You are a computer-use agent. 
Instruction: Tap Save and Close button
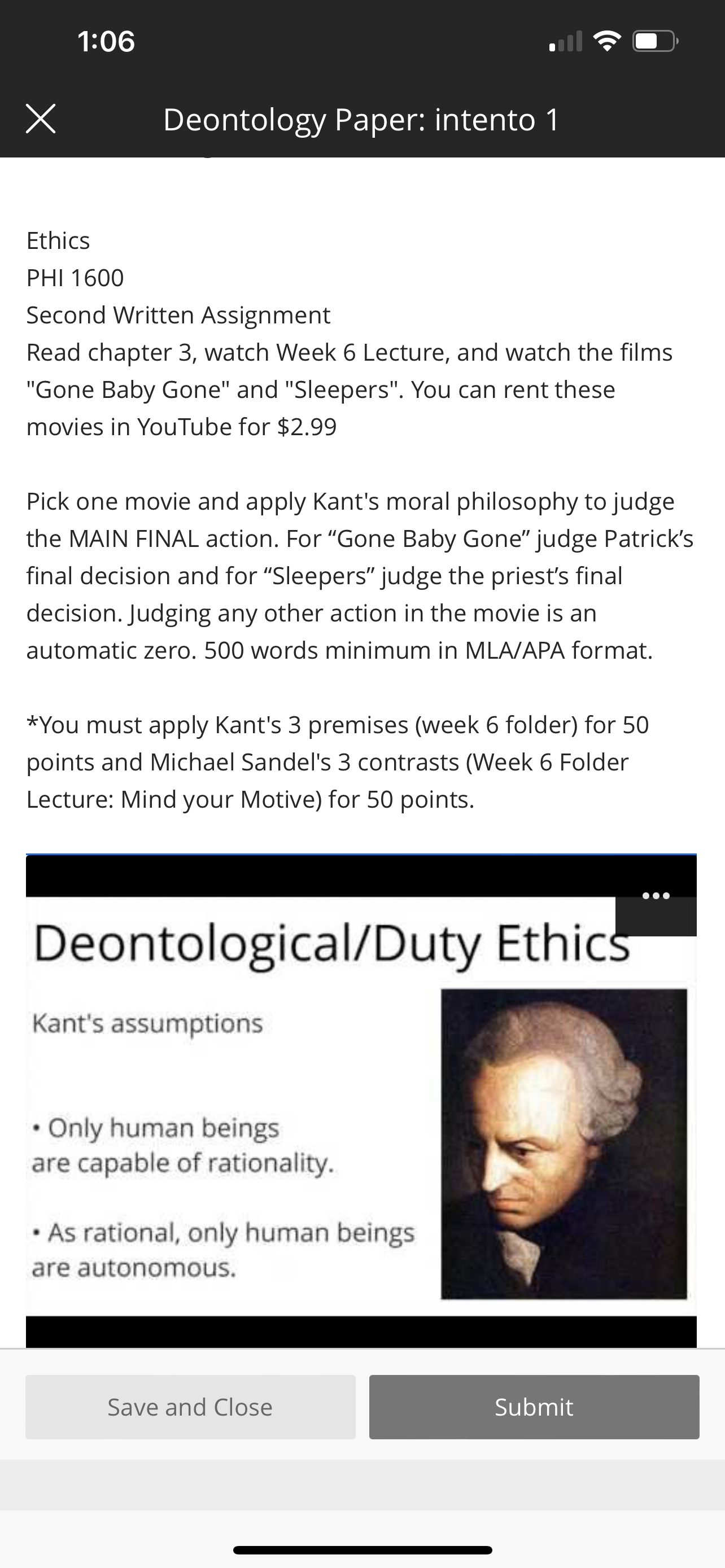(190, 1407)
